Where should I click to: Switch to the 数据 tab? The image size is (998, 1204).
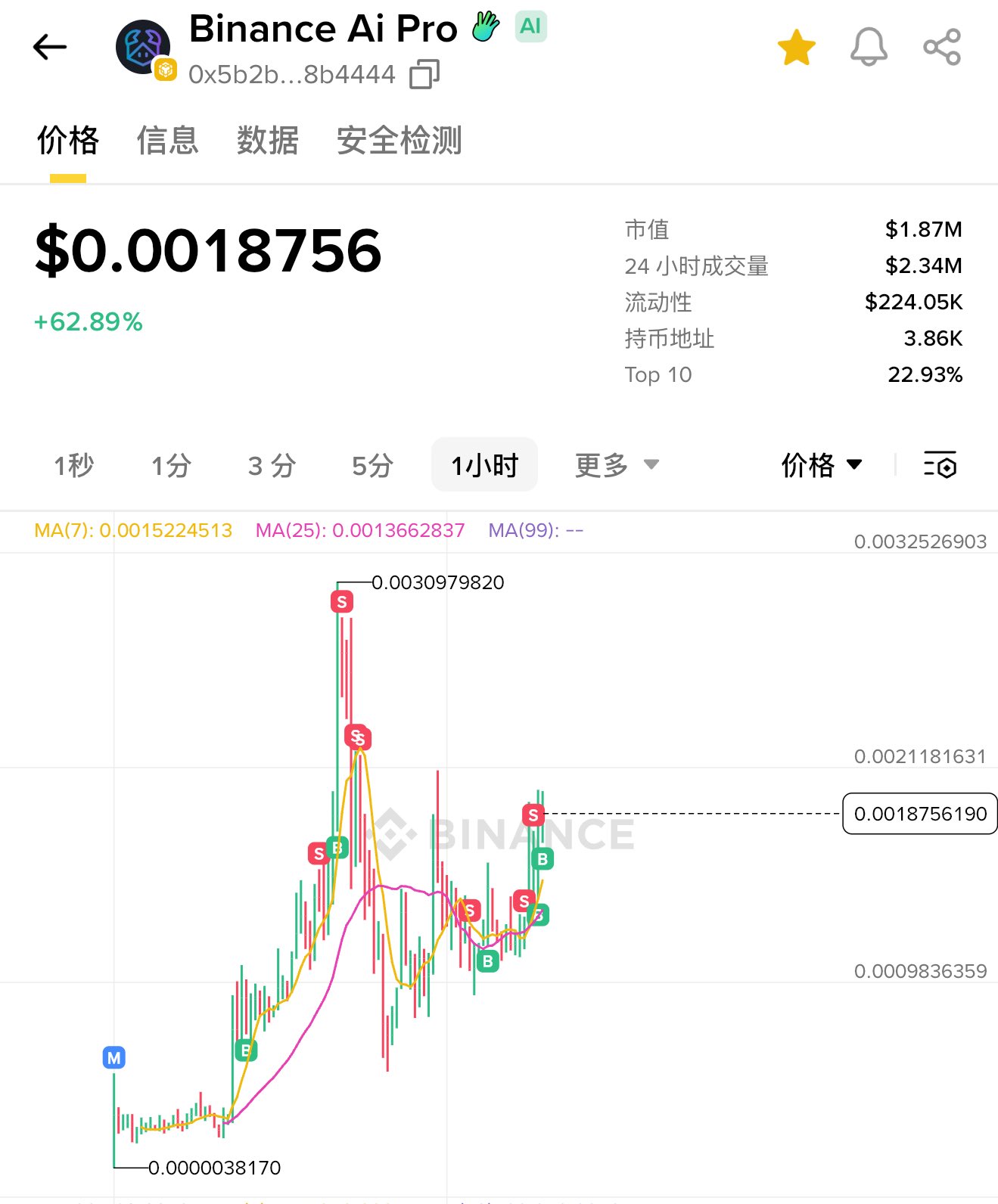click(x=267, y=141)
